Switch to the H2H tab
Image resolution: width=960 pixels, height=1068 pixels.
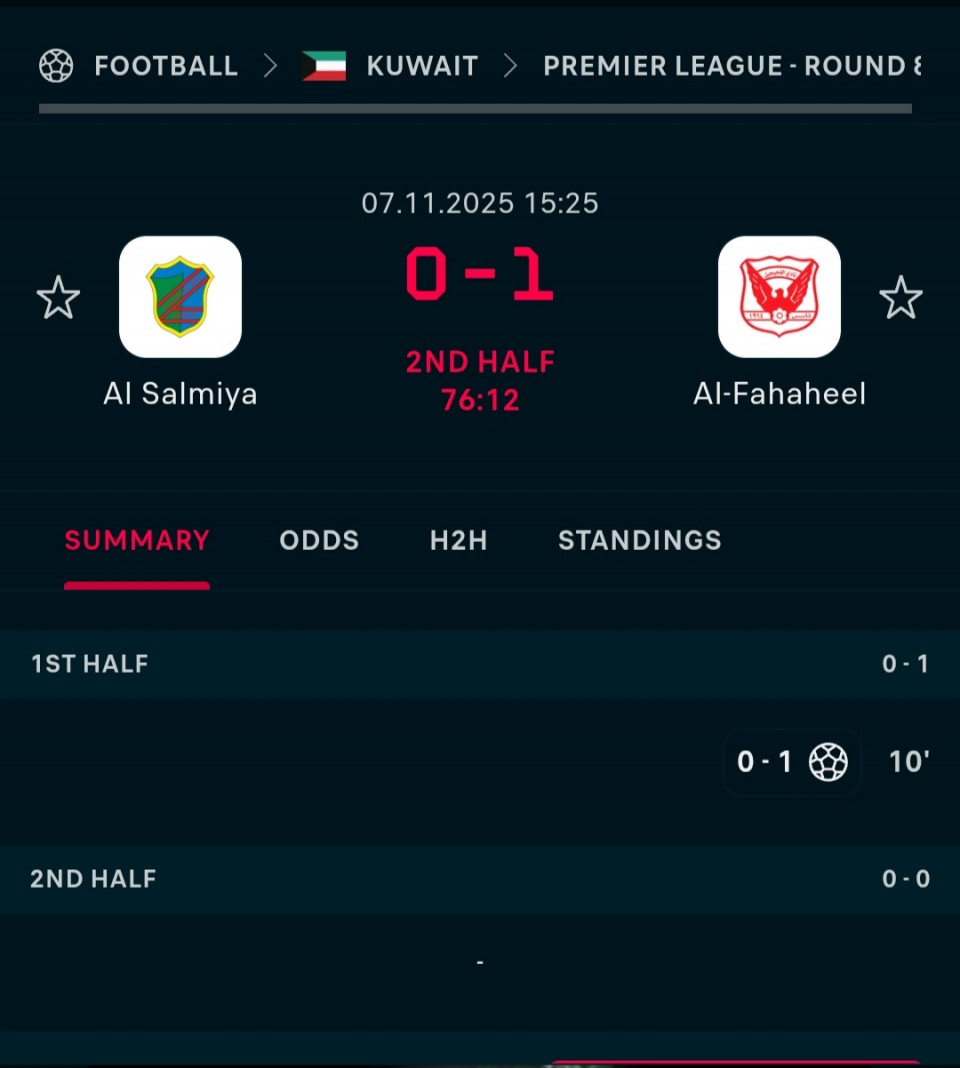pyautogui.click(x=458, y=541)
